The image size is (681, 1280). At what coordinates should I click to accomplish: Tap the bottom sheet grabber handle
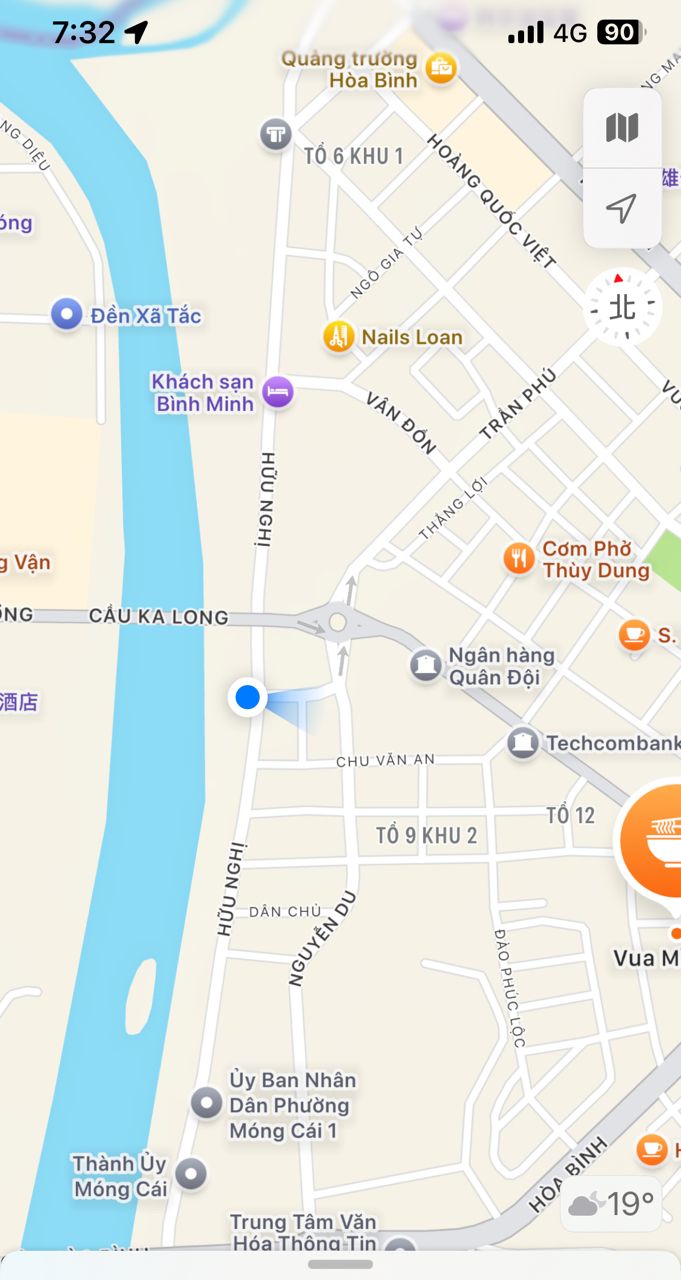[x=340, y=1264]
